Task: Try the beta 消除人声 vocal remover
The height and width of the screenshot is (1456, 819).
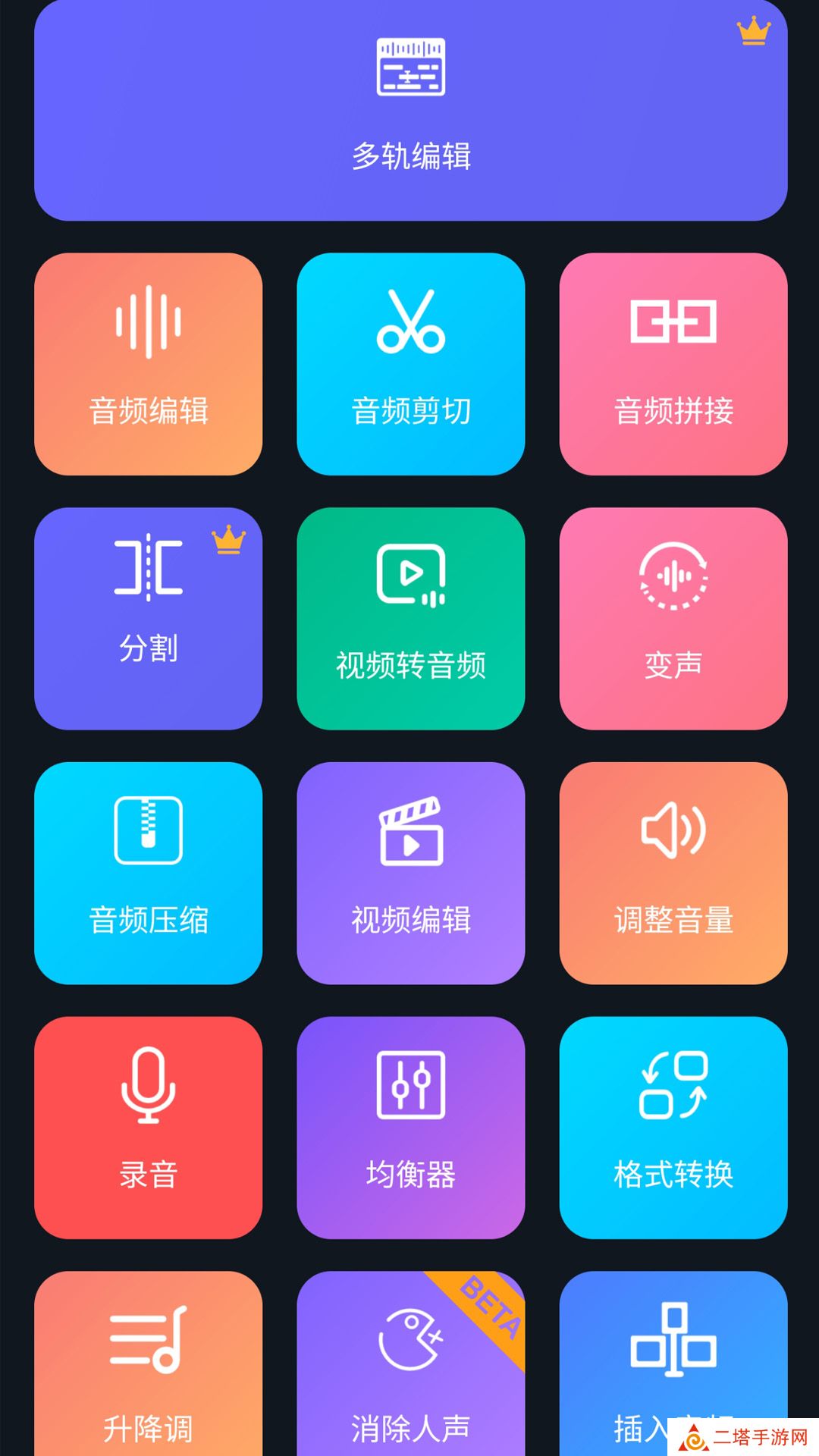Action: pyautogui.click(x=410, y=1365)
